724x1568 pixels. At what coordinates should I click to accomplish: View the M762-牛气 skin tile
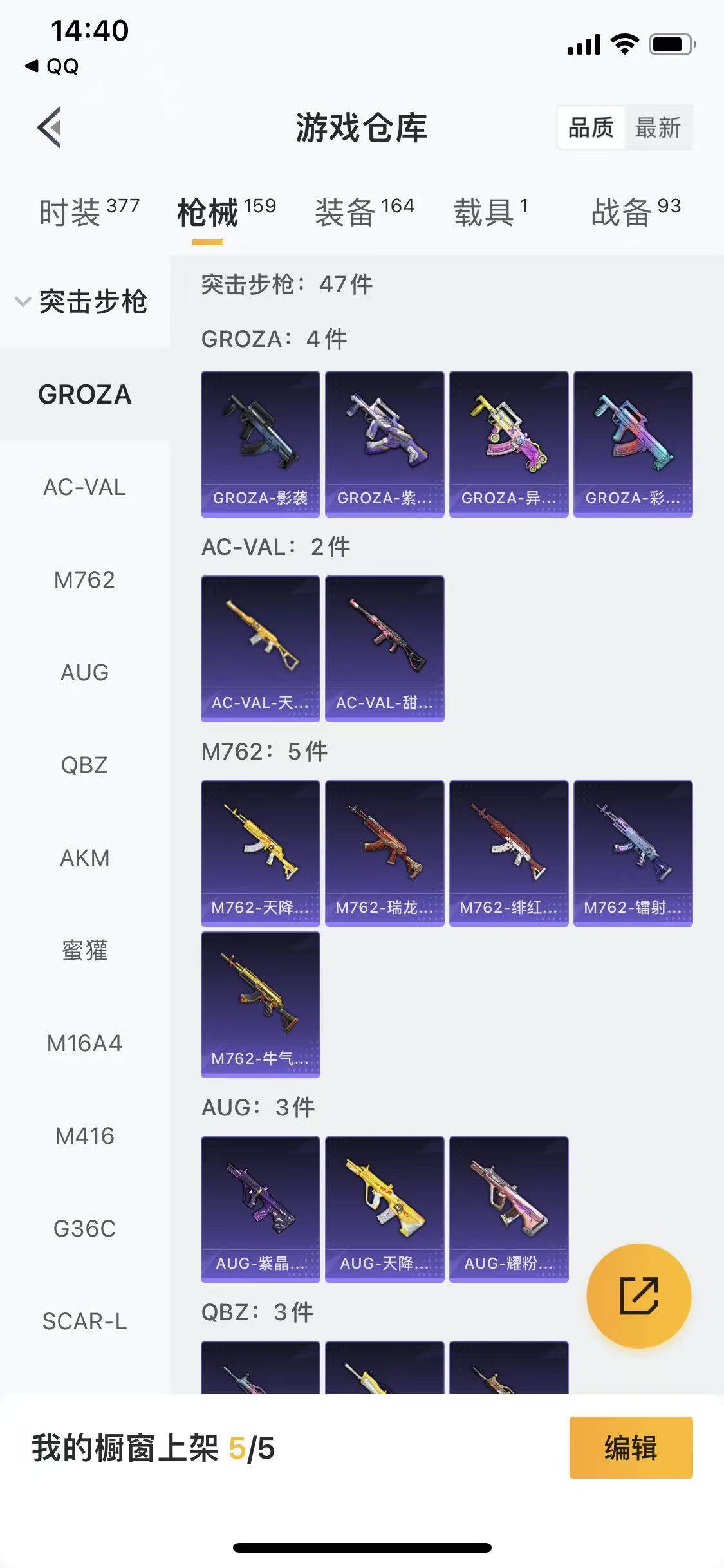tap(260, 1004)
